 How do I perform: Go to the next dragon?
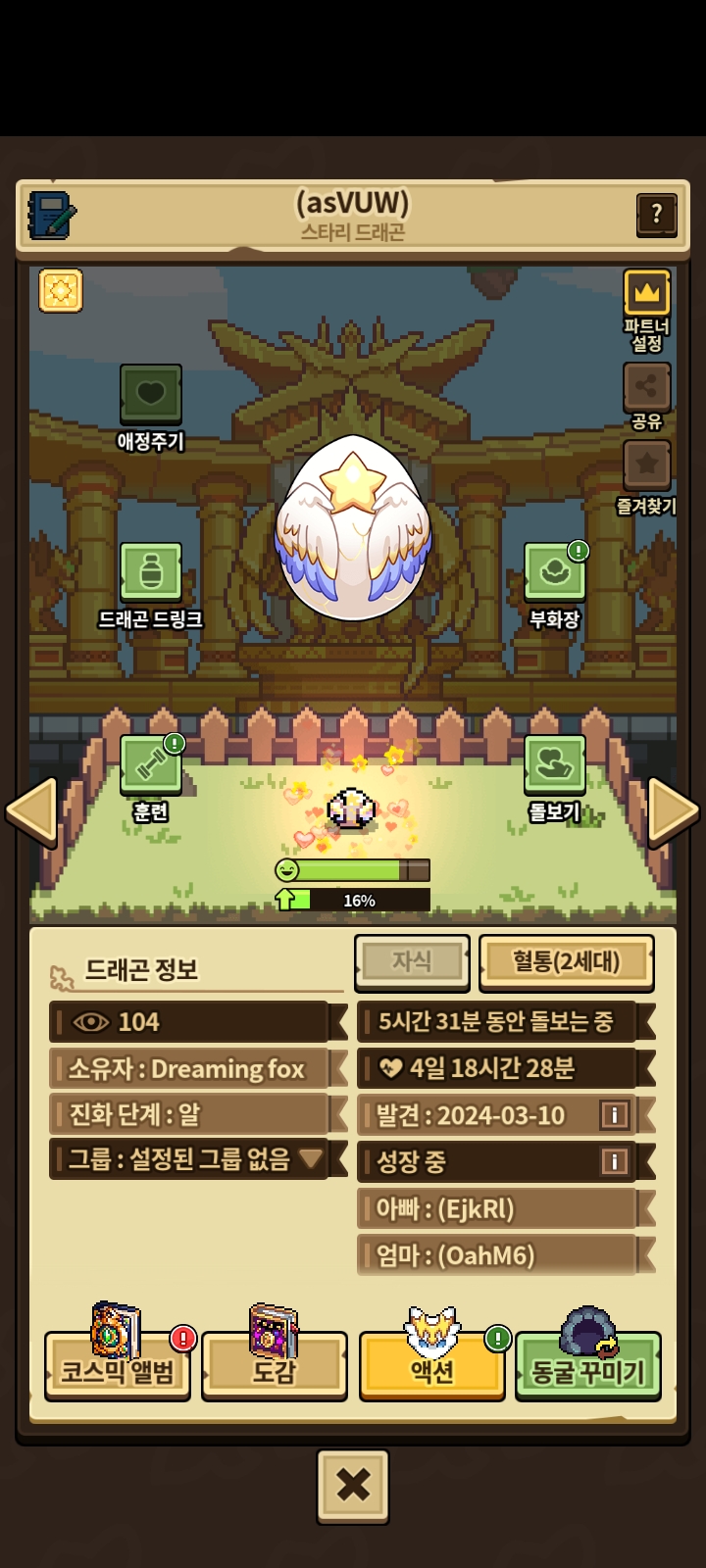674,811
